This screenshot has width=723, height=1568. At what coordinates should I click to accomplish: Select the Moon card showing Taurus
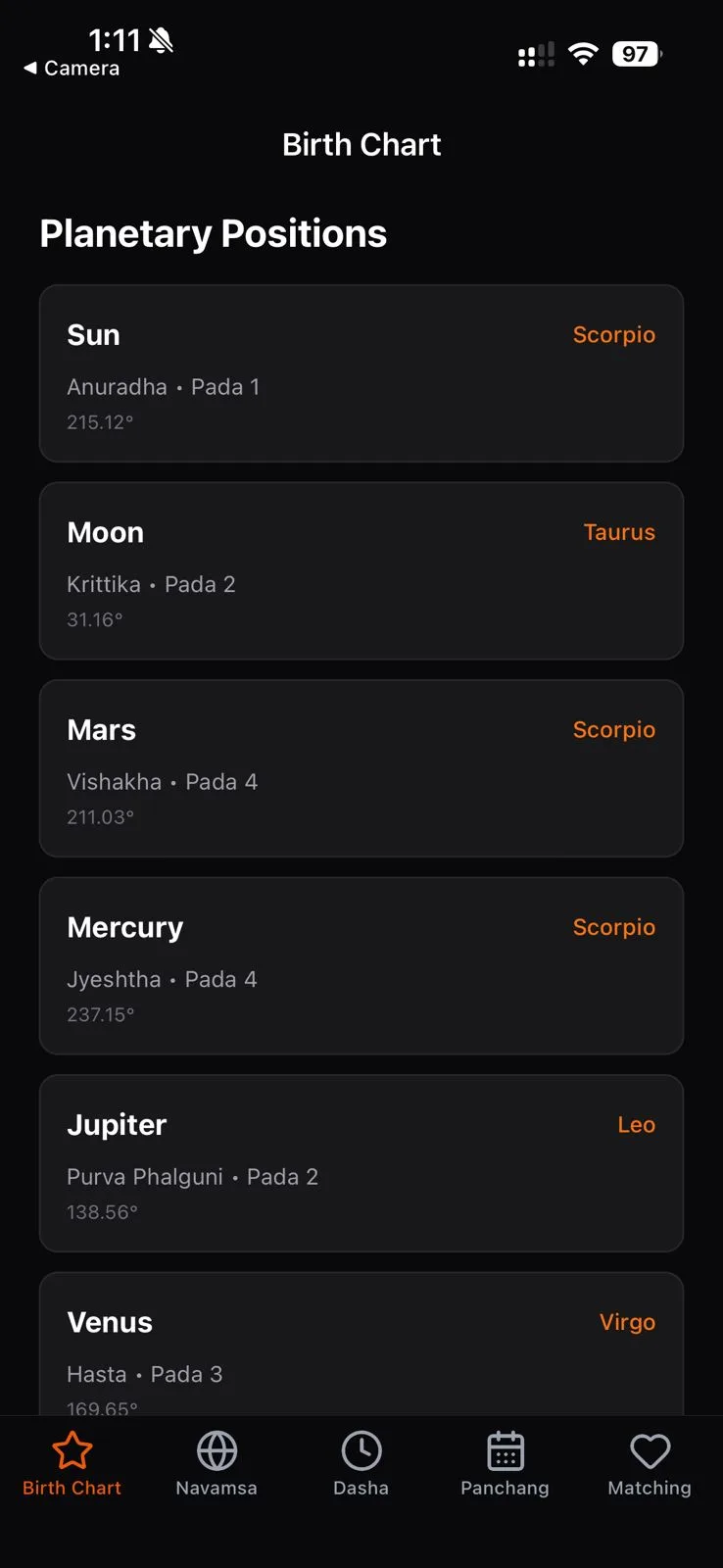tap(361, 570)
